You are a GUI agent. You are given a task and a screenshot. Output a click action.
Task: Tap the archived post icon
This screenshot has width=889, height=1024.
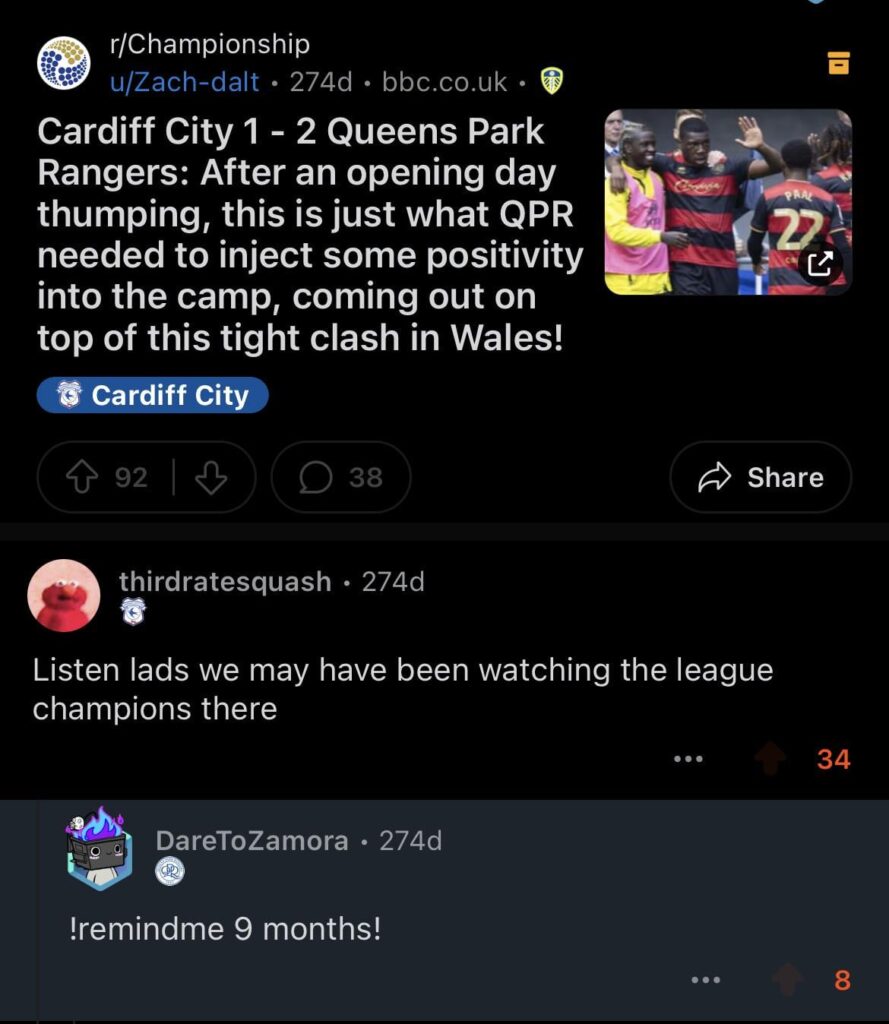pyautogui.click(x=838, y=63)
